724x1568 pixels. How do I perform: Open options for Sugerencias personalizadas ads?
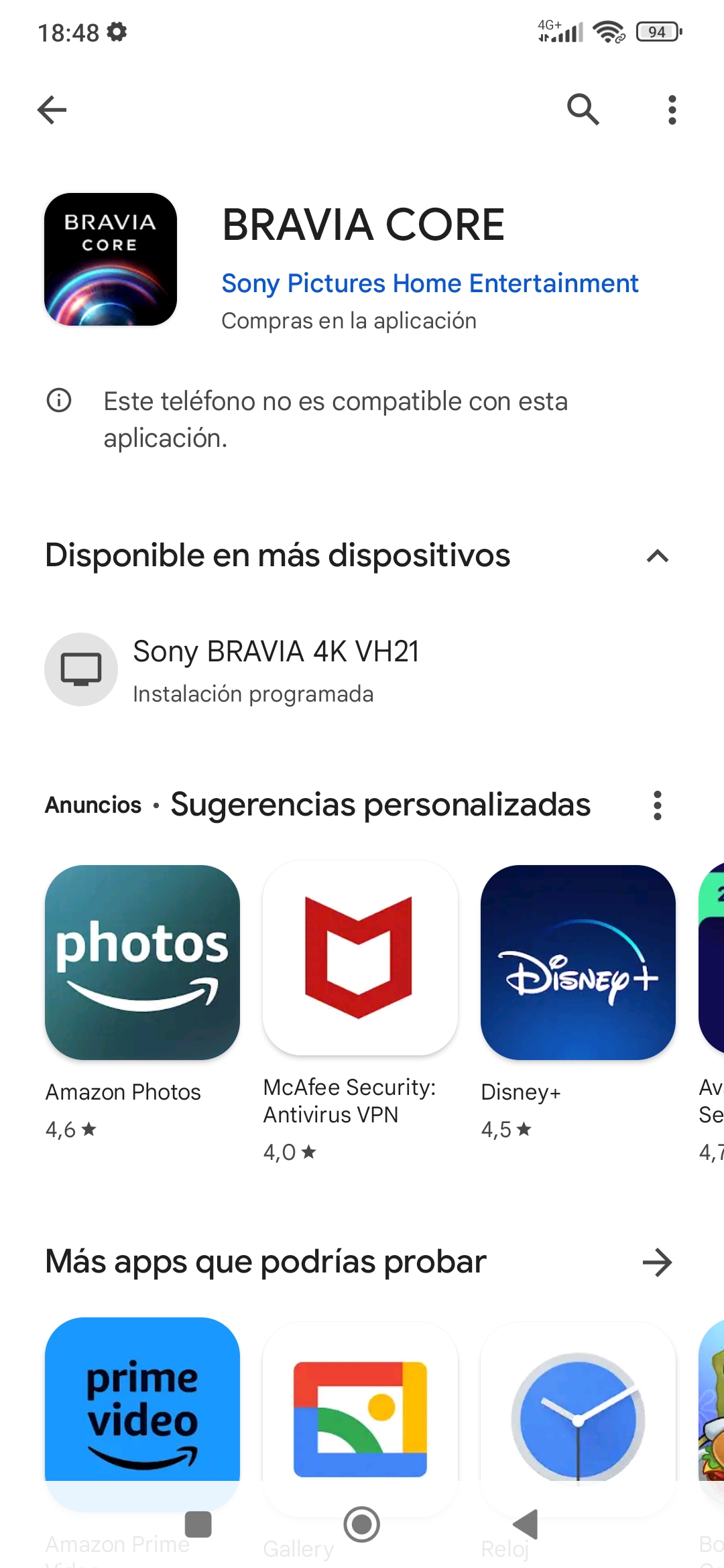pos(657,805)
